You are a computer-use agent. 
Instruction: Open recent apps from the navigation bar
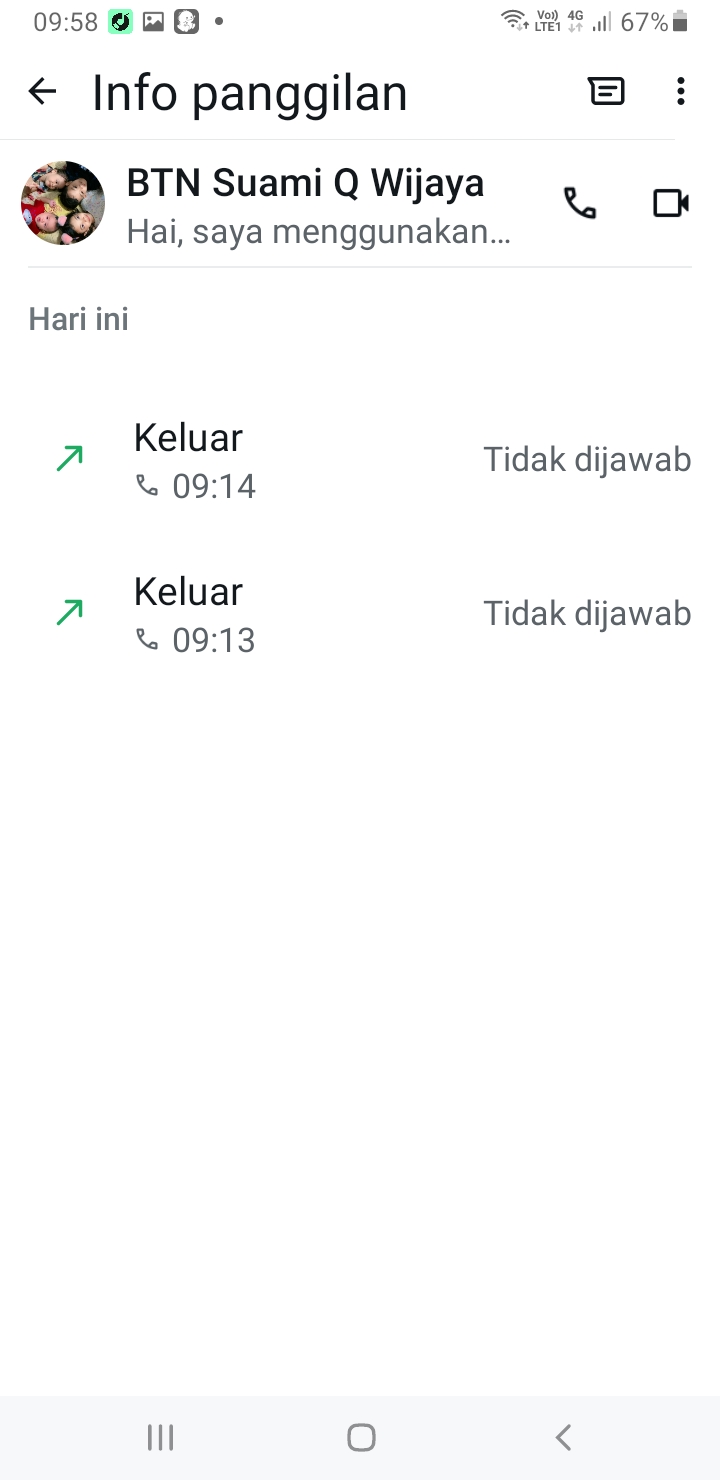click(x=160, y=1438)
